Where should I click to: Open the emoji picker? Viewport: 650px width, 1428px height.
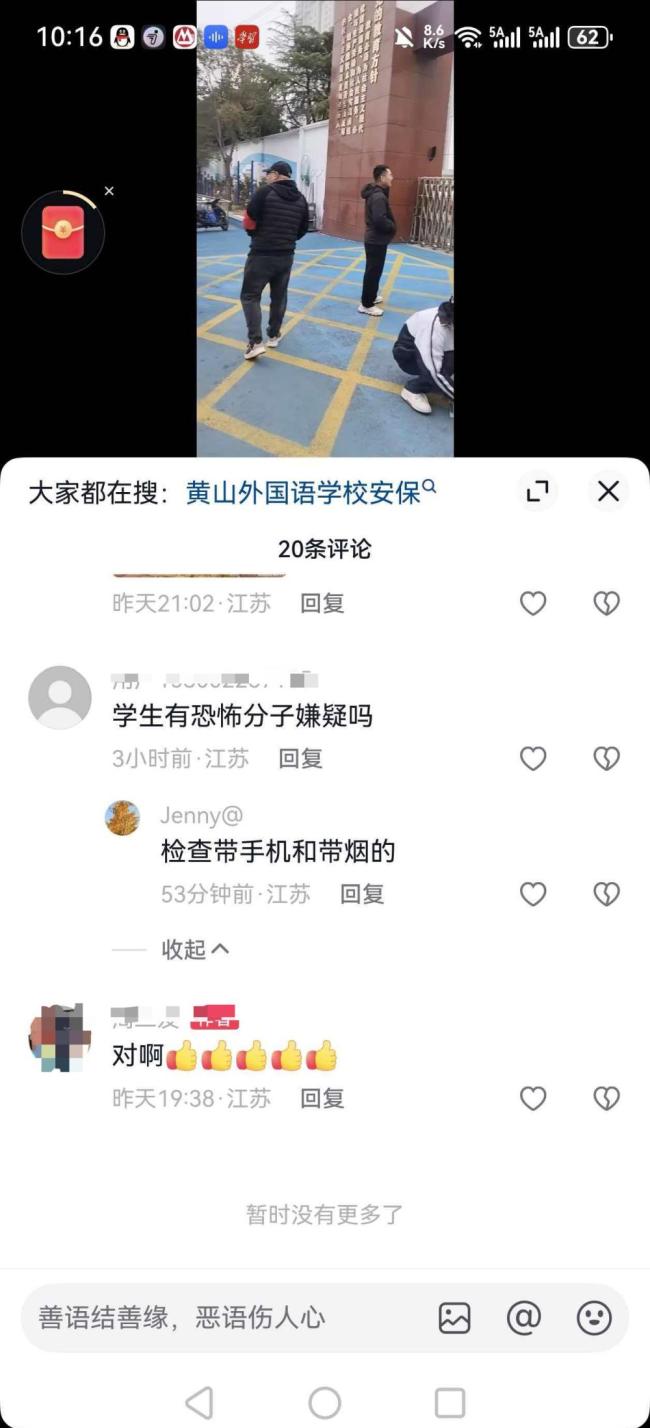[x=594, y=1318]
